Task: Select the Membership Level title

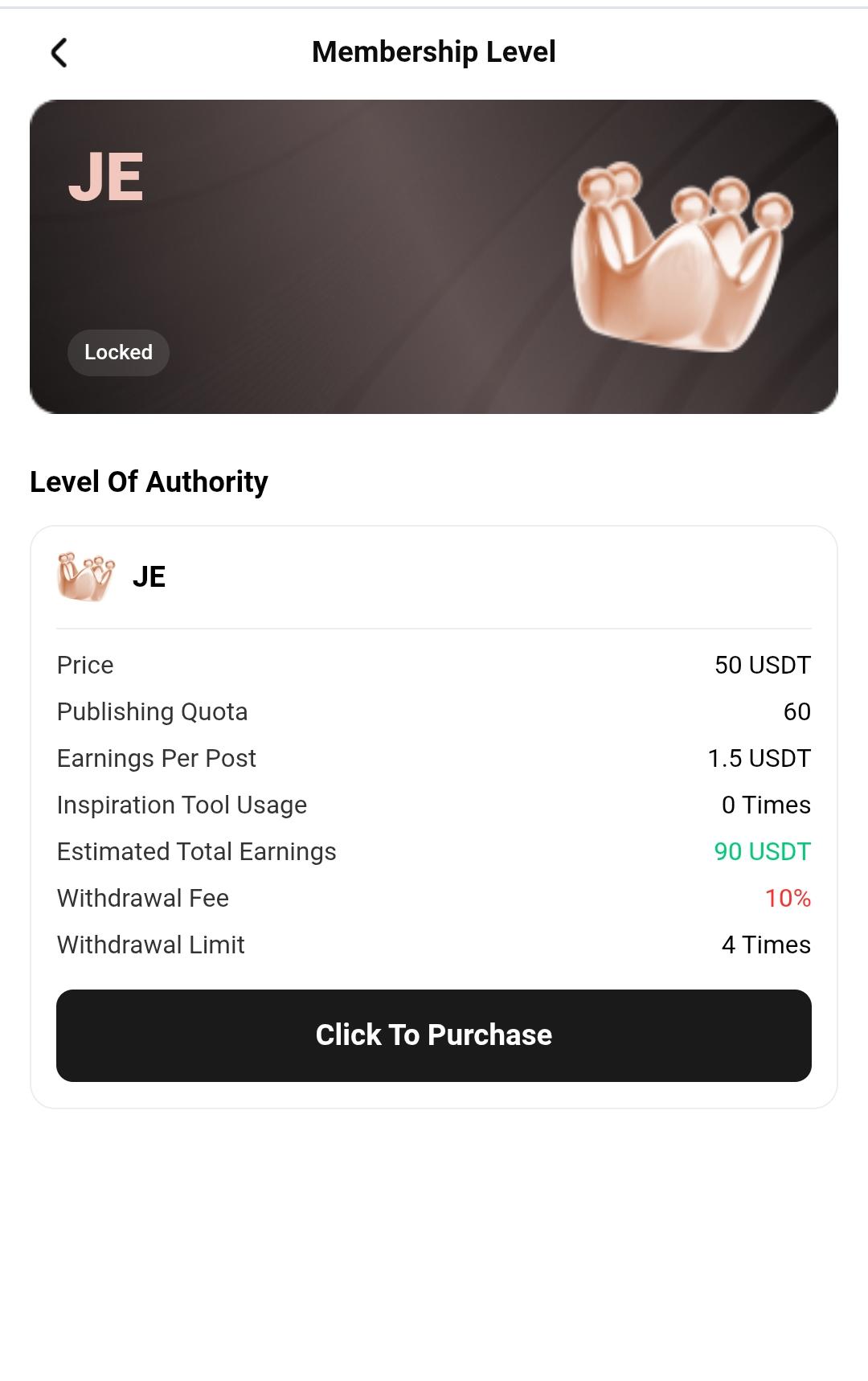Action: pos(434,51)
